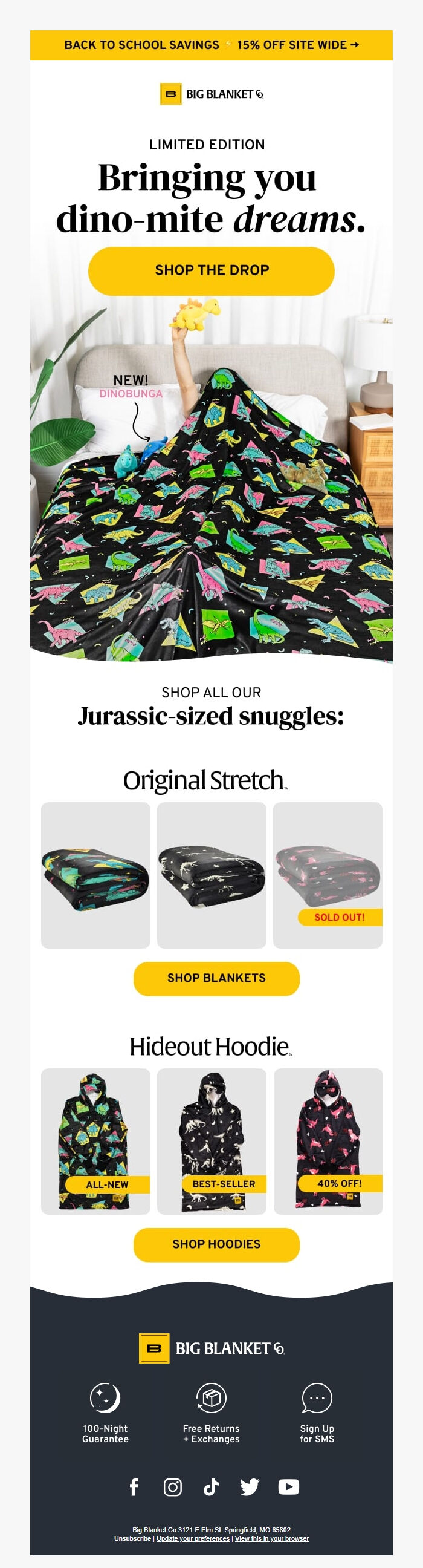View the Best-Seller hoodie
This screenshot has width=423, height=1568.
[211, 1142]
